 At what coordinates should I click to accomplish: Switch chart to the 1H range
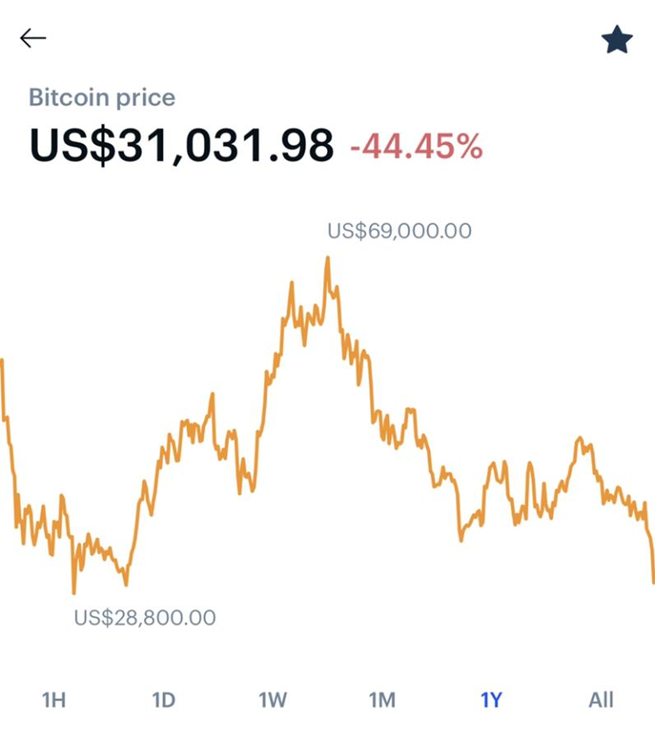(54, 700)
